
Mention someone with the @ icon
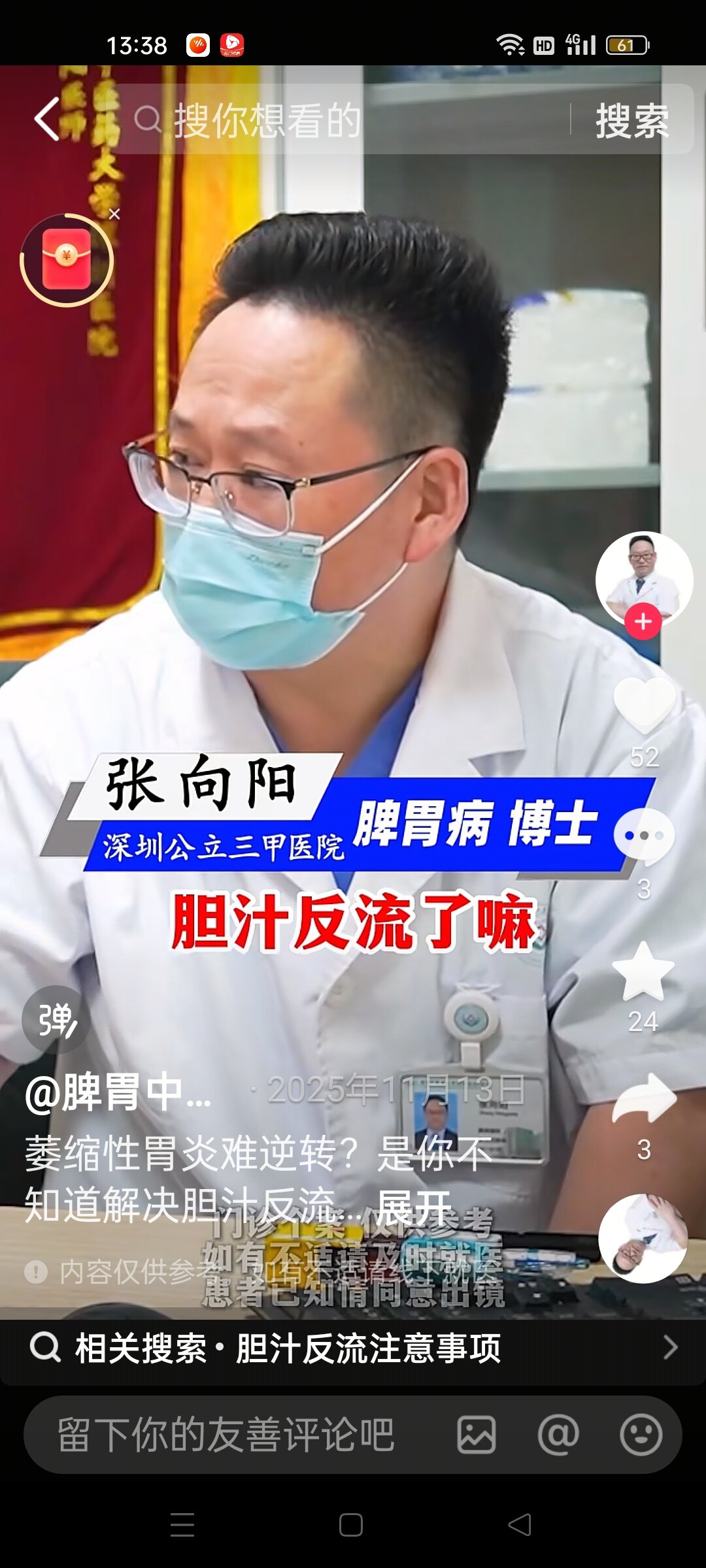pyautogui.click(x=558, y=1435)
